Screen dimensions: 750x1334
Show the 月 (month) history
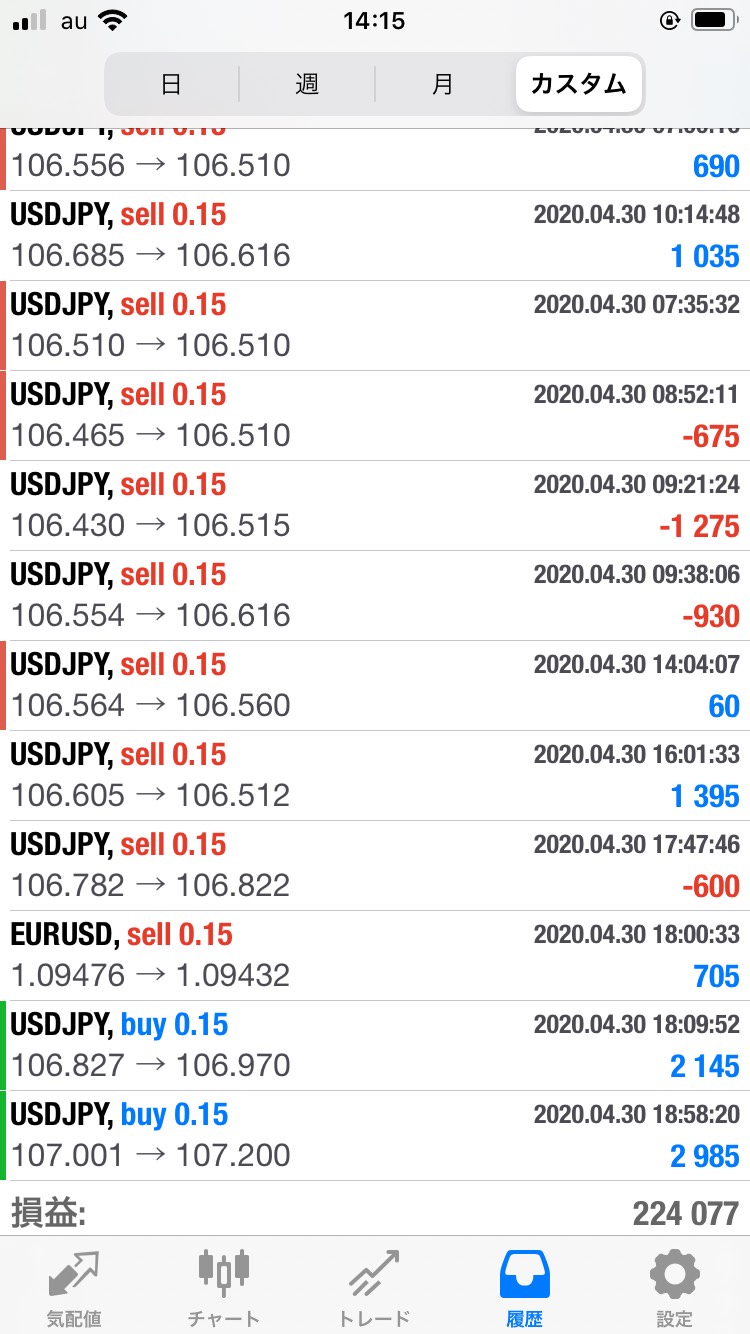[443, 84]
